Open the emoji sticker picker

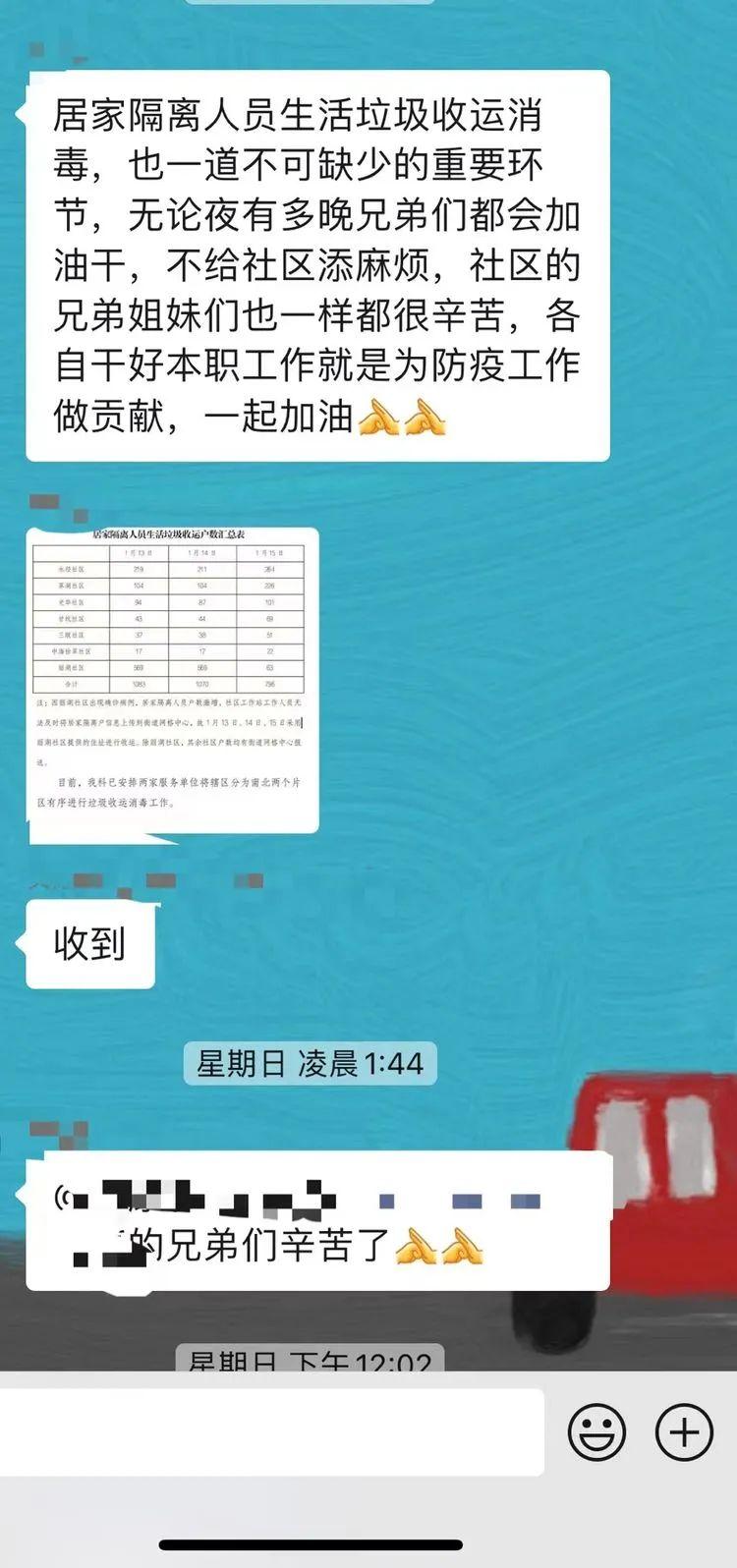596,1432
